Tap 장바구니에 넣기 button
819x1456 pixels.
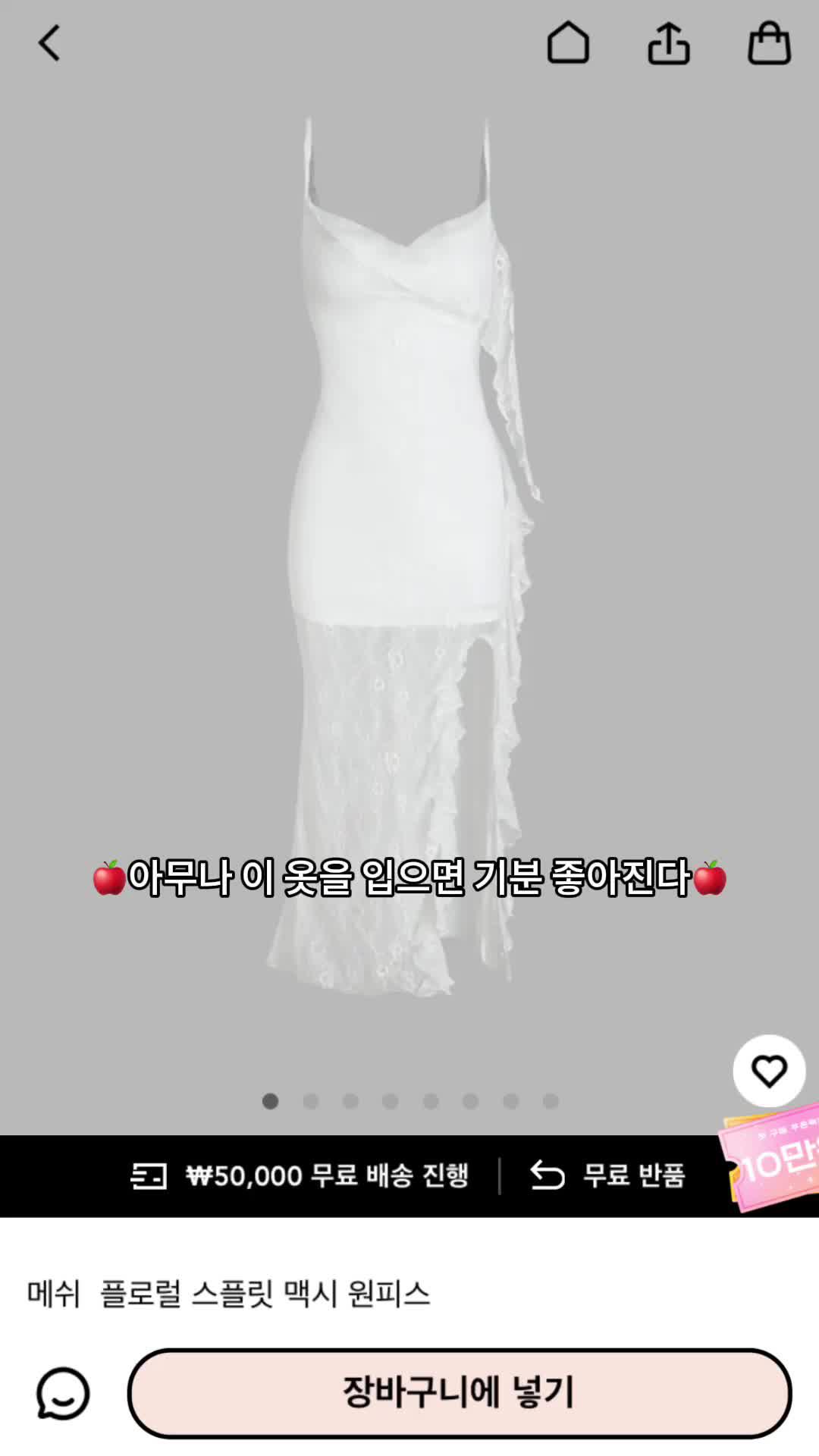(x=459, y=1393)
